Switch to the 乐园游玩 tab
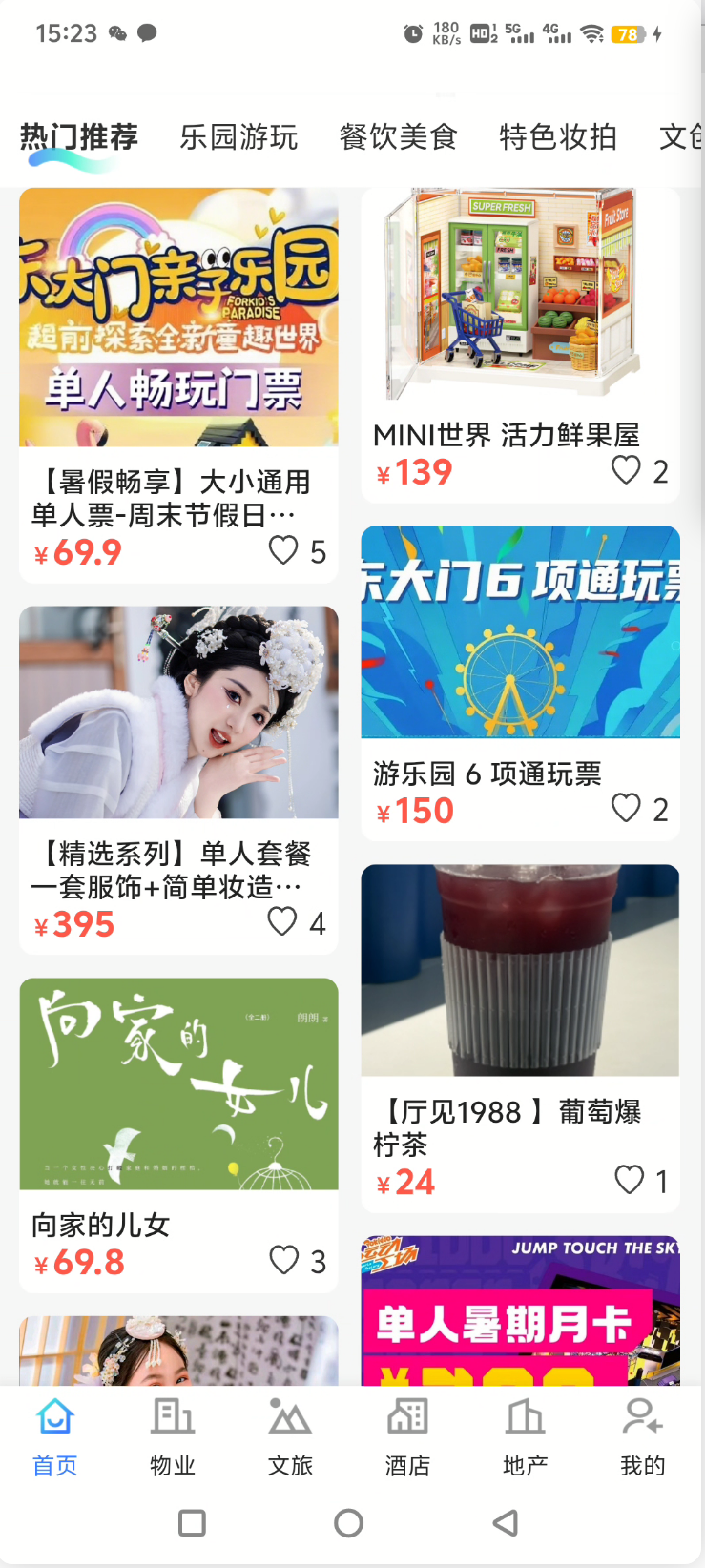The height and width of the screenshot is (1568, 705). [x=238, y=137]
